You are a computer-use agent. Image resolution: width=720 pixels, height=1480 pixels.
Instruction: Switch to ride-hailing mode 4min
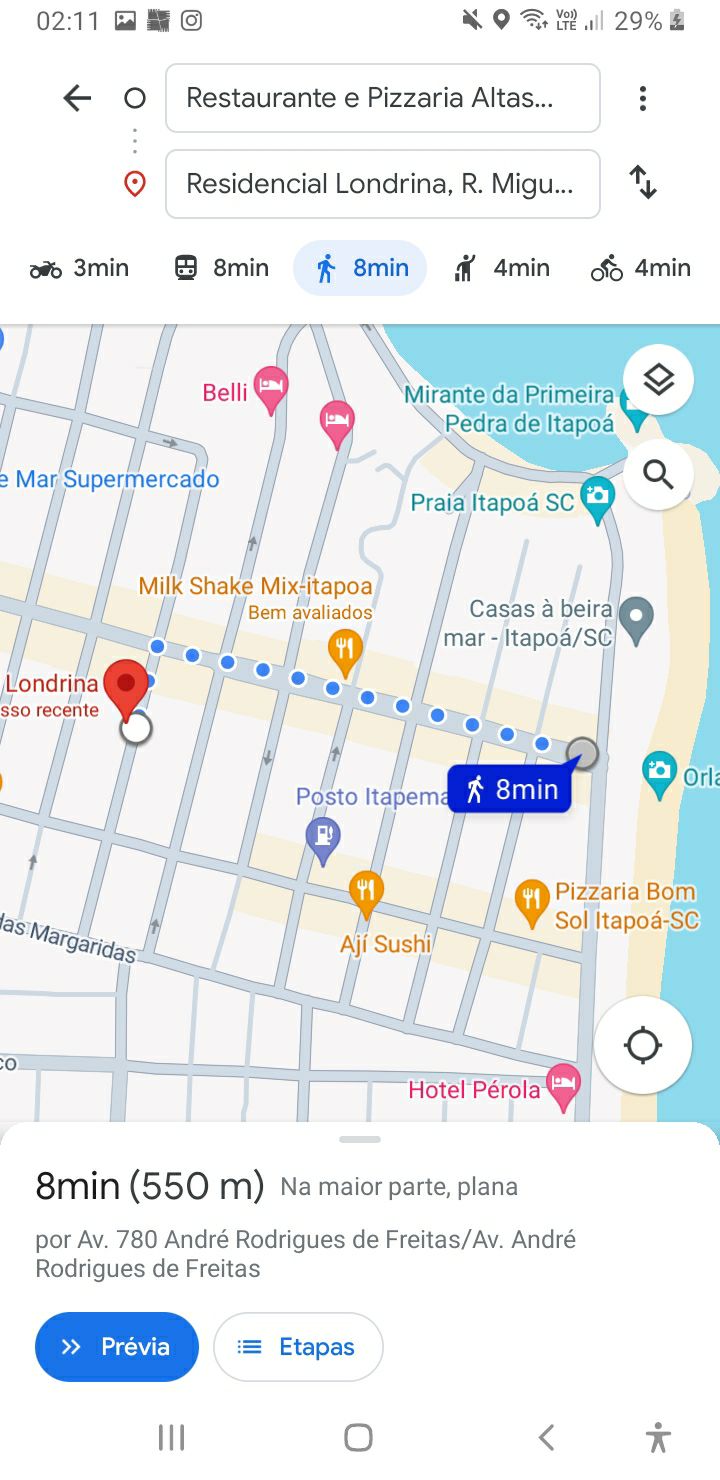[x=502, y=268]
